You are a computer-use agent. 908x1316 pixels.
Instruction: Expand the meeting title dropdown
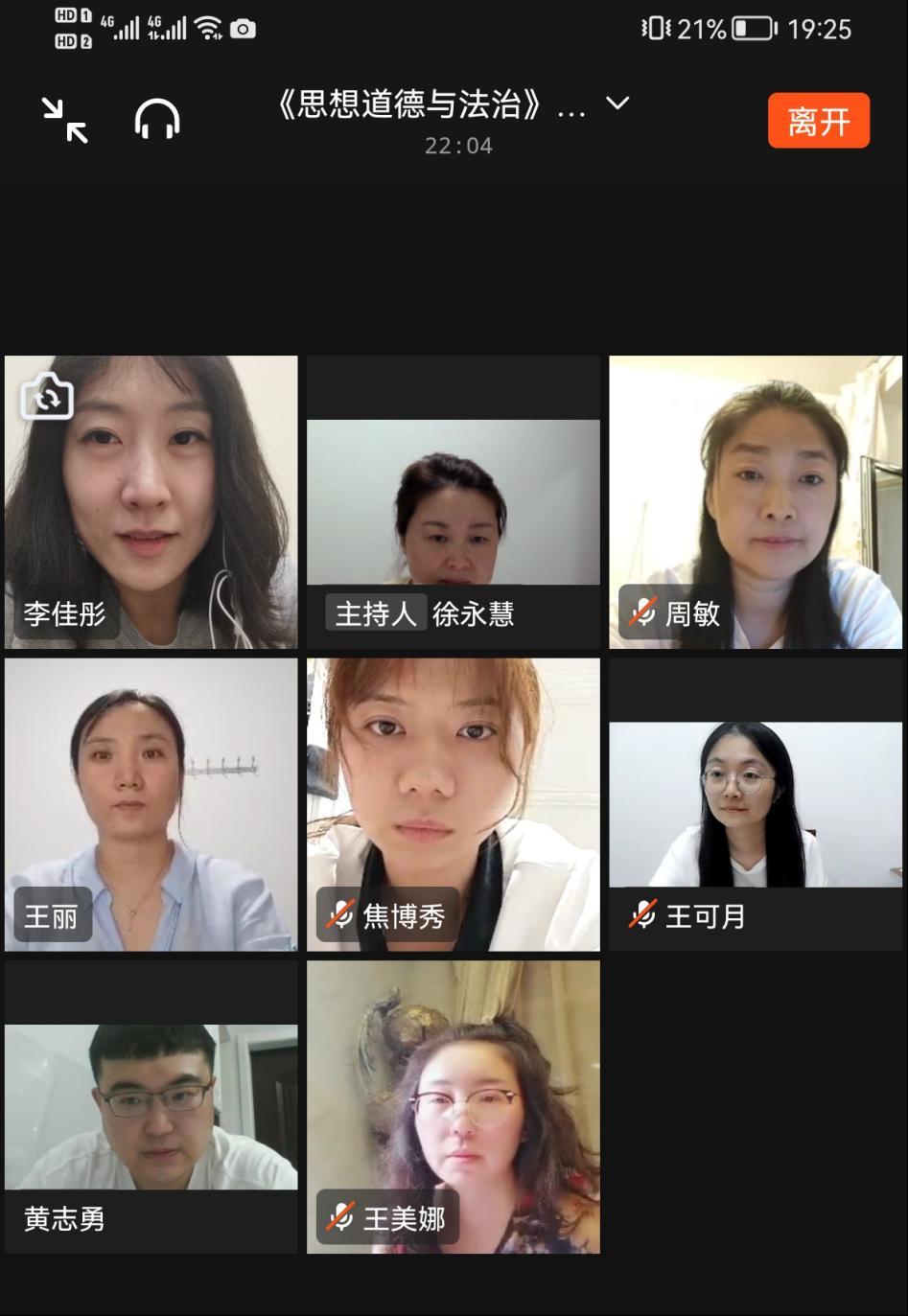[618, 104]
